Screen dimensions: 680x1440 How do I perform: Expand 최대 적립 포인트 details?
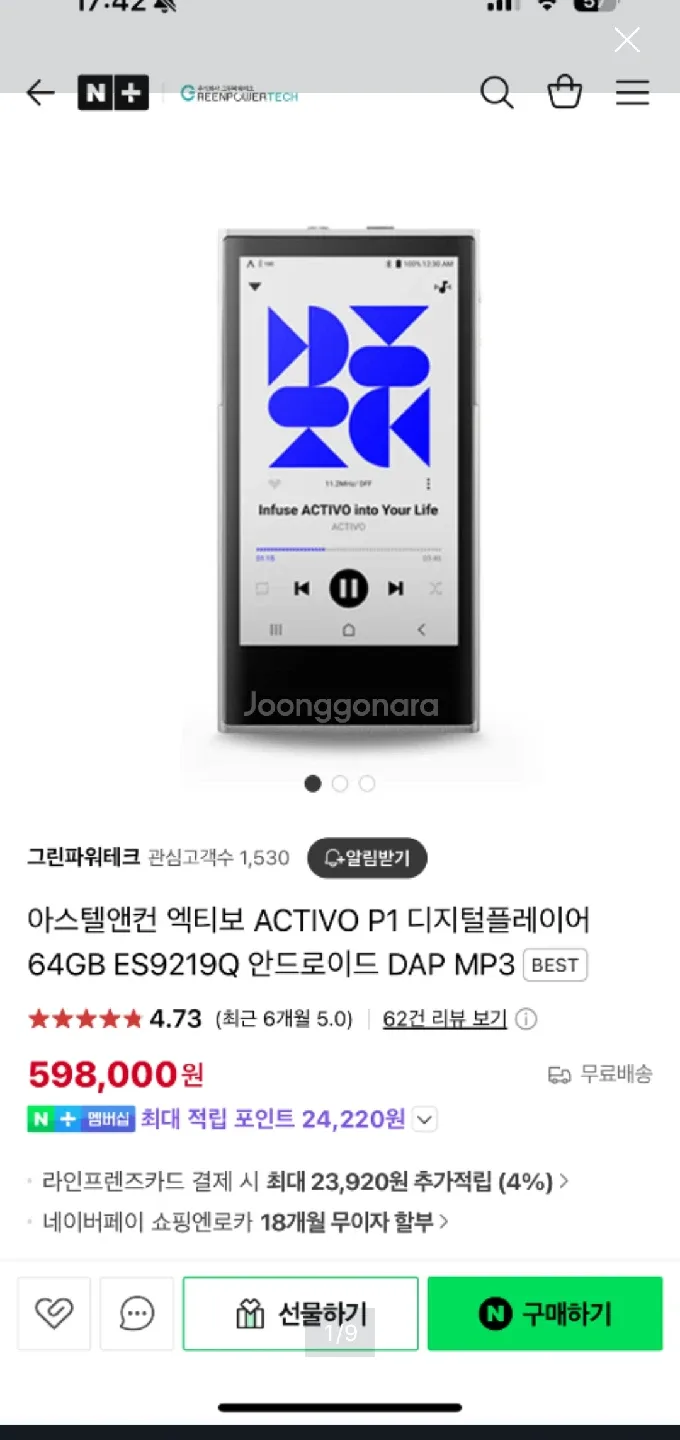click(x=425, y=1119)
